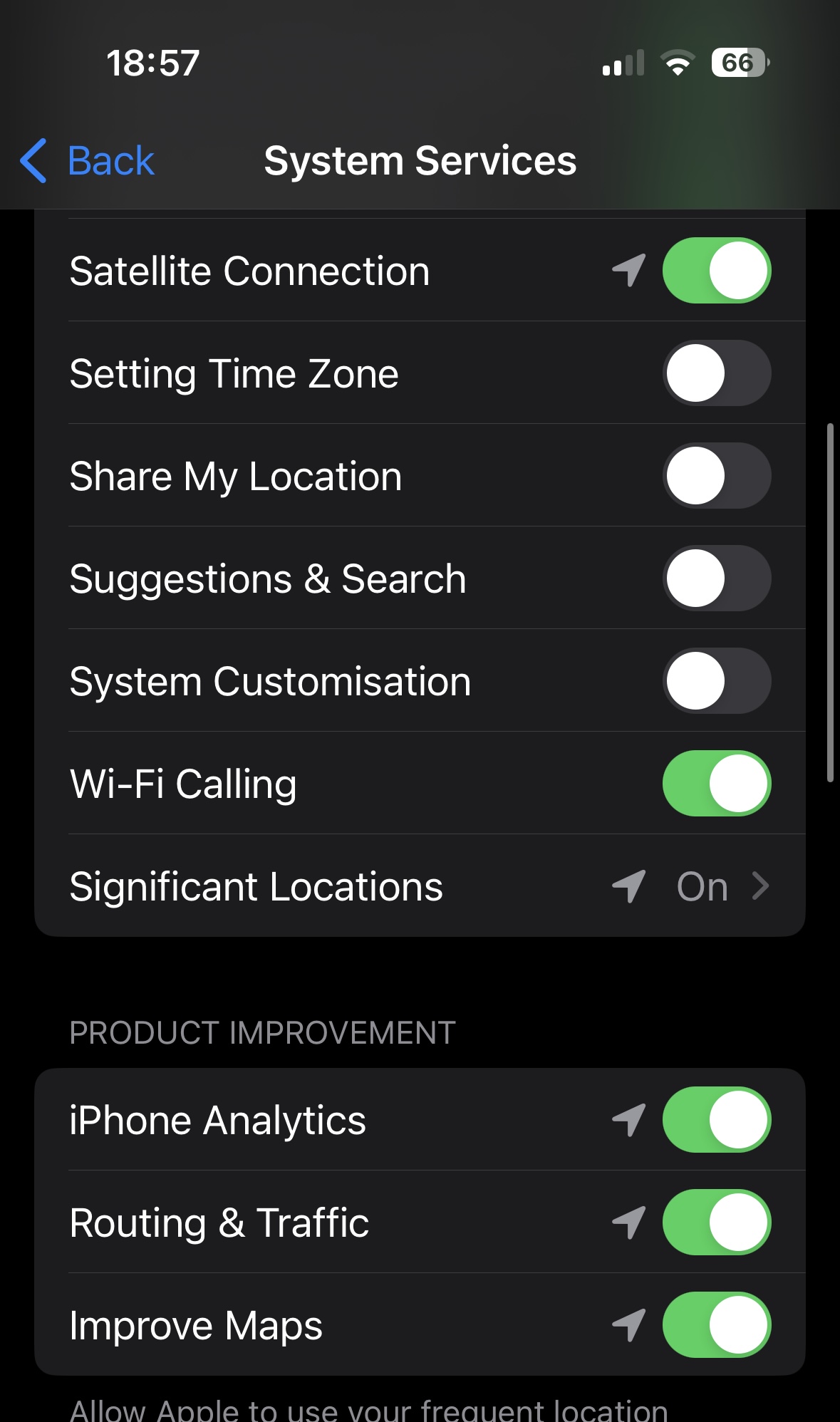Switch off Improve Maps

pos(716,1325)
